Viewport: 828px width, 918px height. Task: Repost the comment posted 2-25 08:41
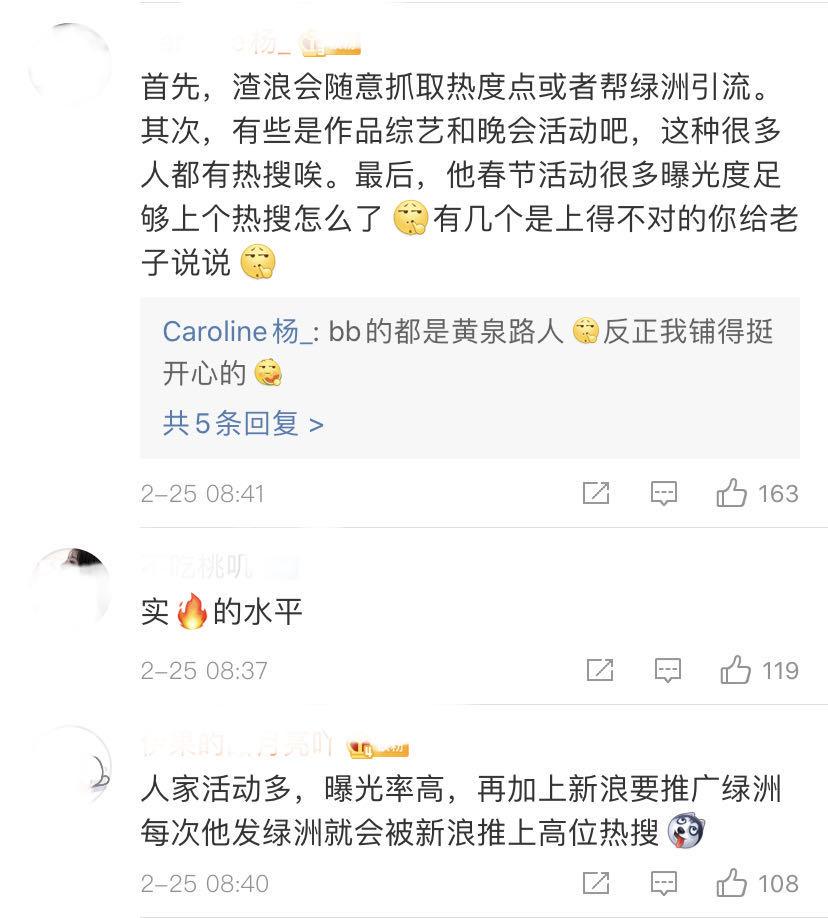(x=596, y=493)
